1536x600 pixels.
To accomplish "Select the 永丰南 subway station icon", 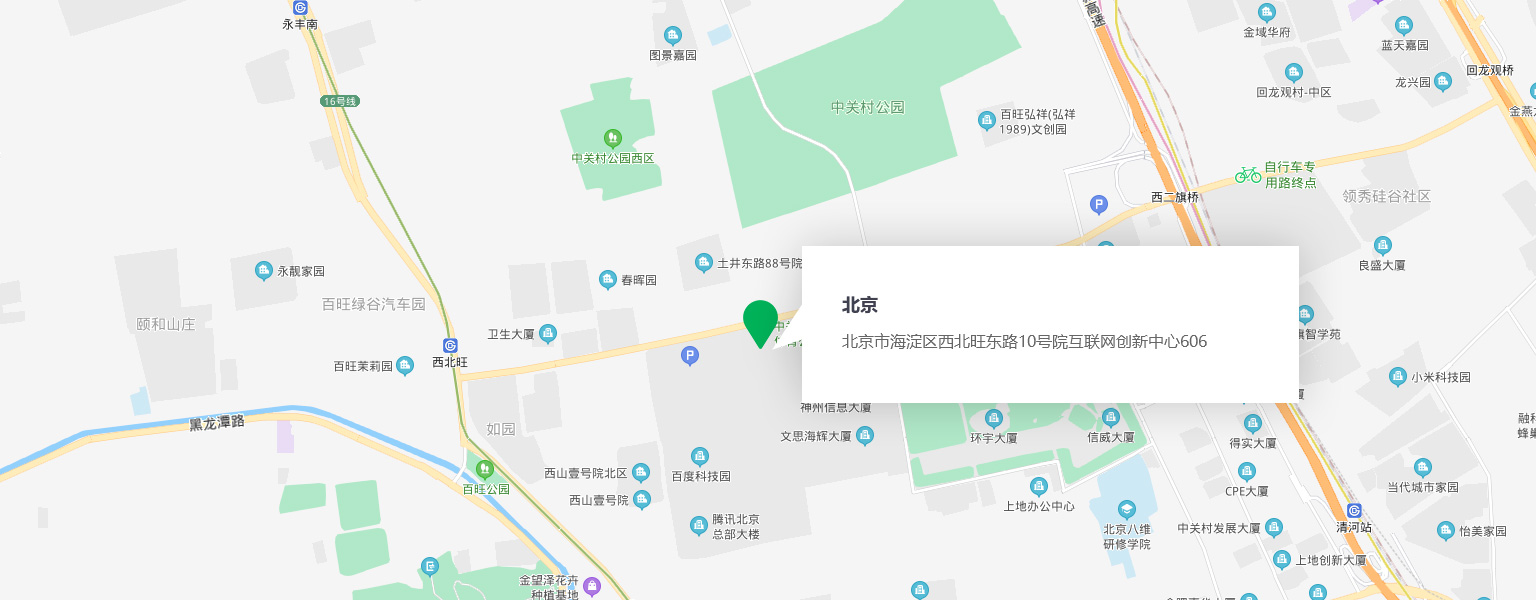I will [x=300, y=6].
